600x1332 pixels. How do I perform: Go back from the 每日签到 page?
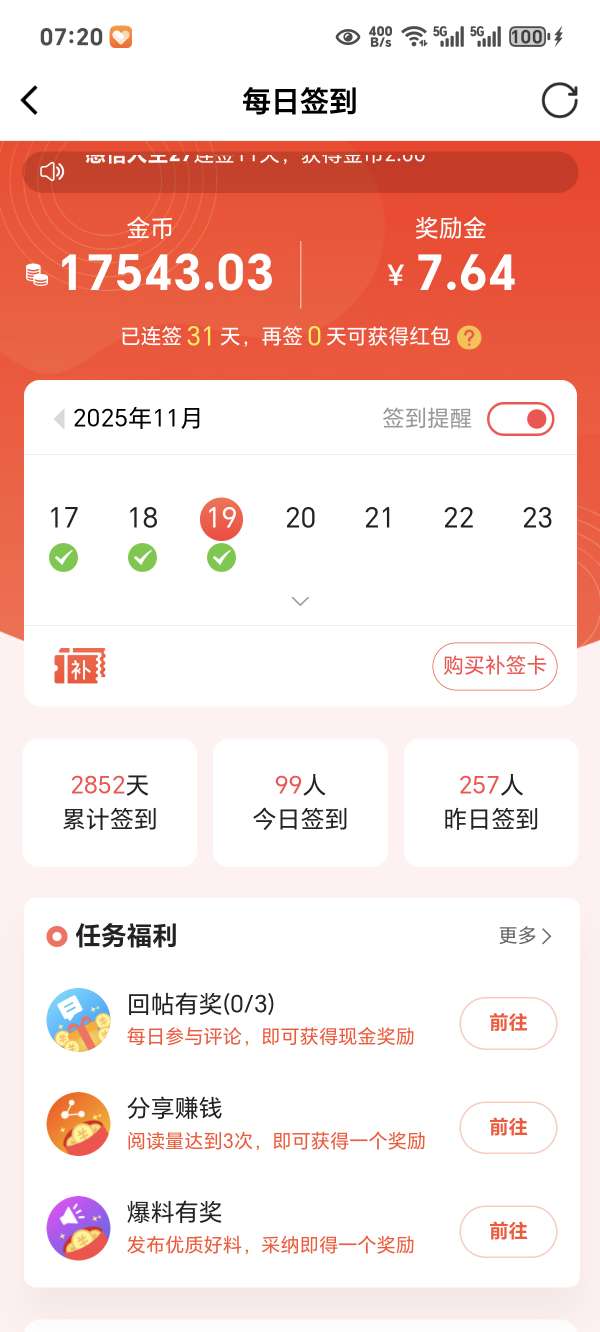30,100
